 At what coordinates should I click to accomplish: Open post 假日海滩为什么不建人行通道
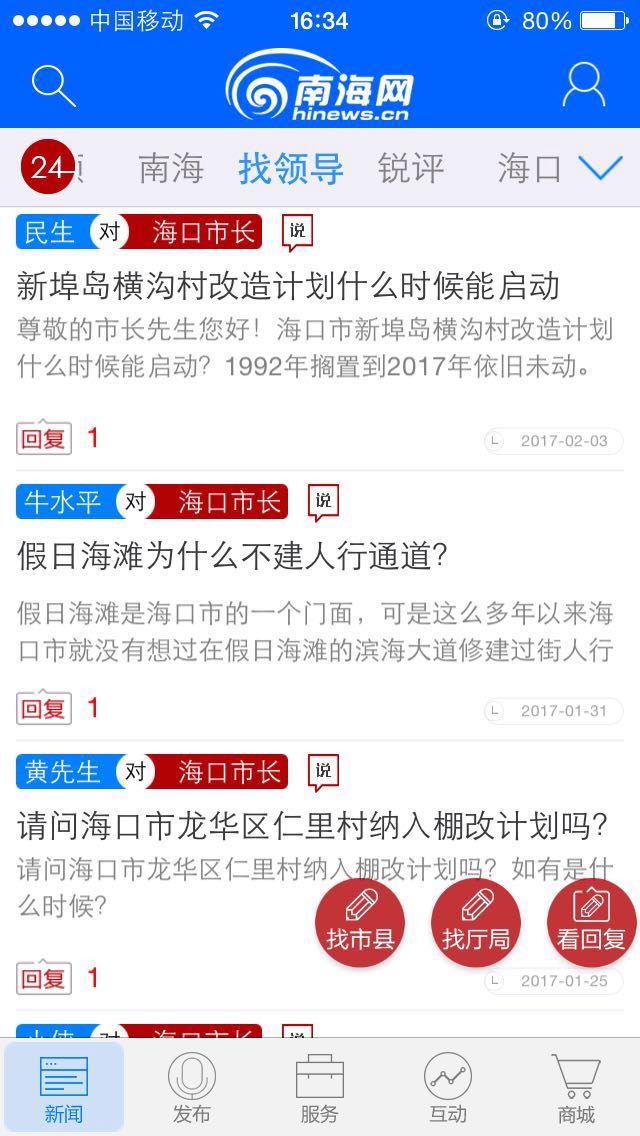(232, 556)
